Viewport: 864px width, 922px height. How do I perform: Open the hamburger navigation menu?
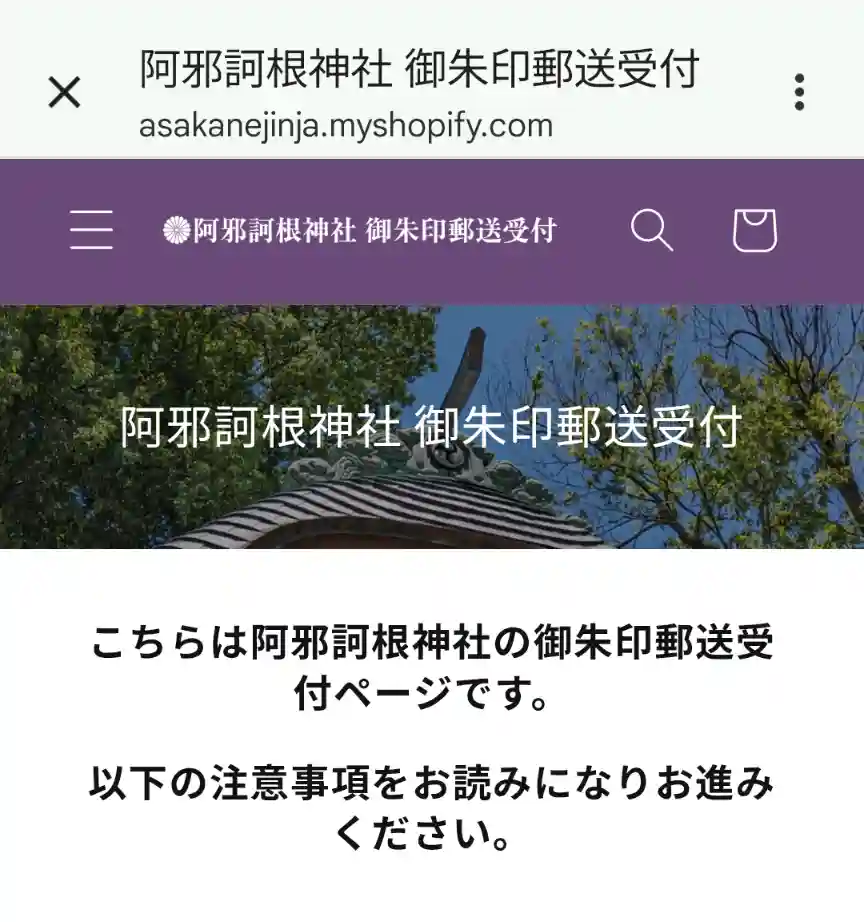[x=91, y=231]
